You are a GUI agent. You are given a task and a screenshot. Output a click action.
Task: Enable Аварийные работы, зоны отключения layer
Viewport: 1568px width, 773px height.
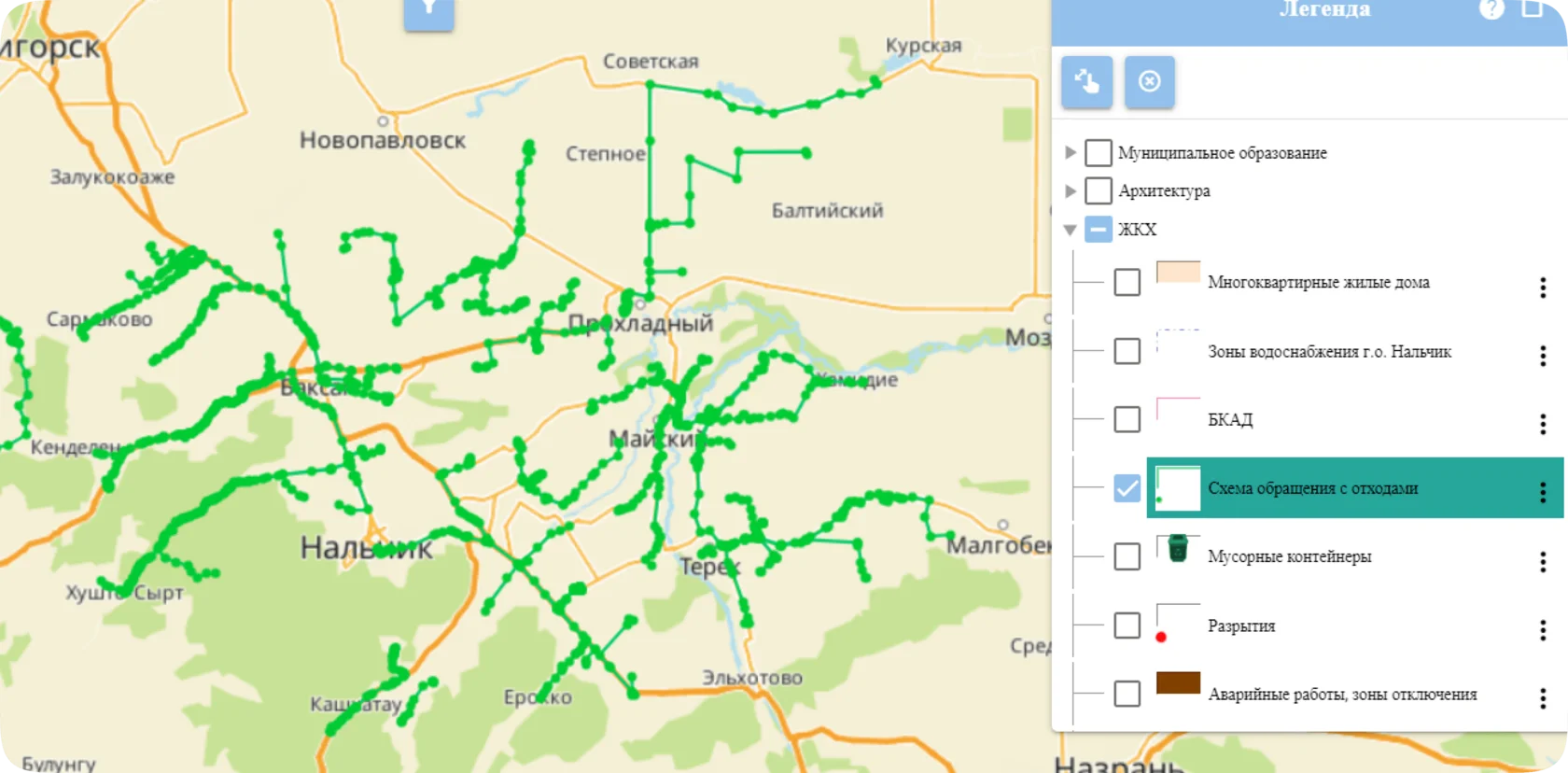1127,694
